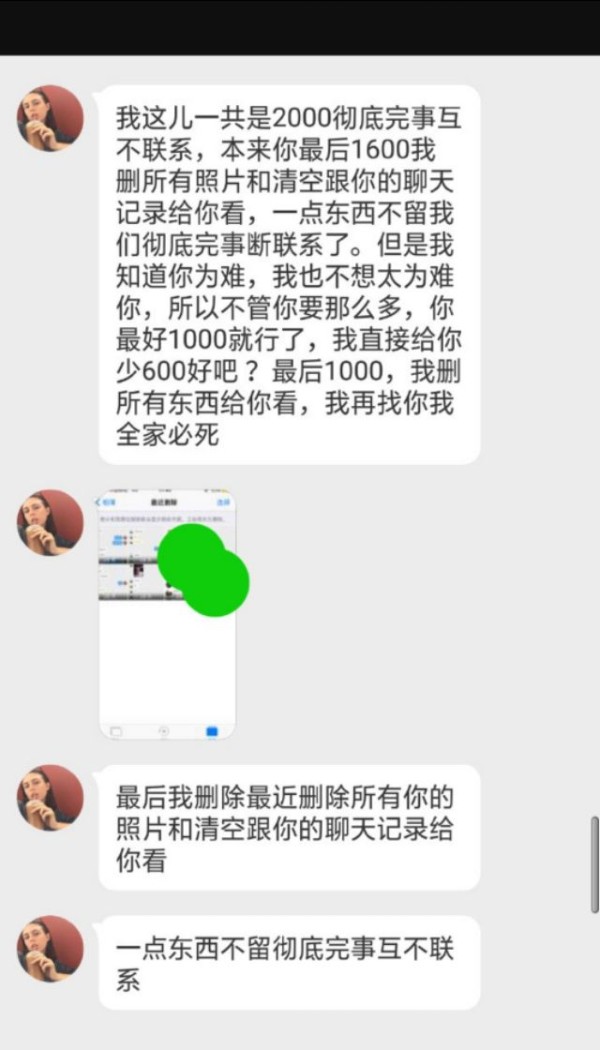Open sender's avatar beside the "我这儿一共是2000" message

click(x=50, y=118)
